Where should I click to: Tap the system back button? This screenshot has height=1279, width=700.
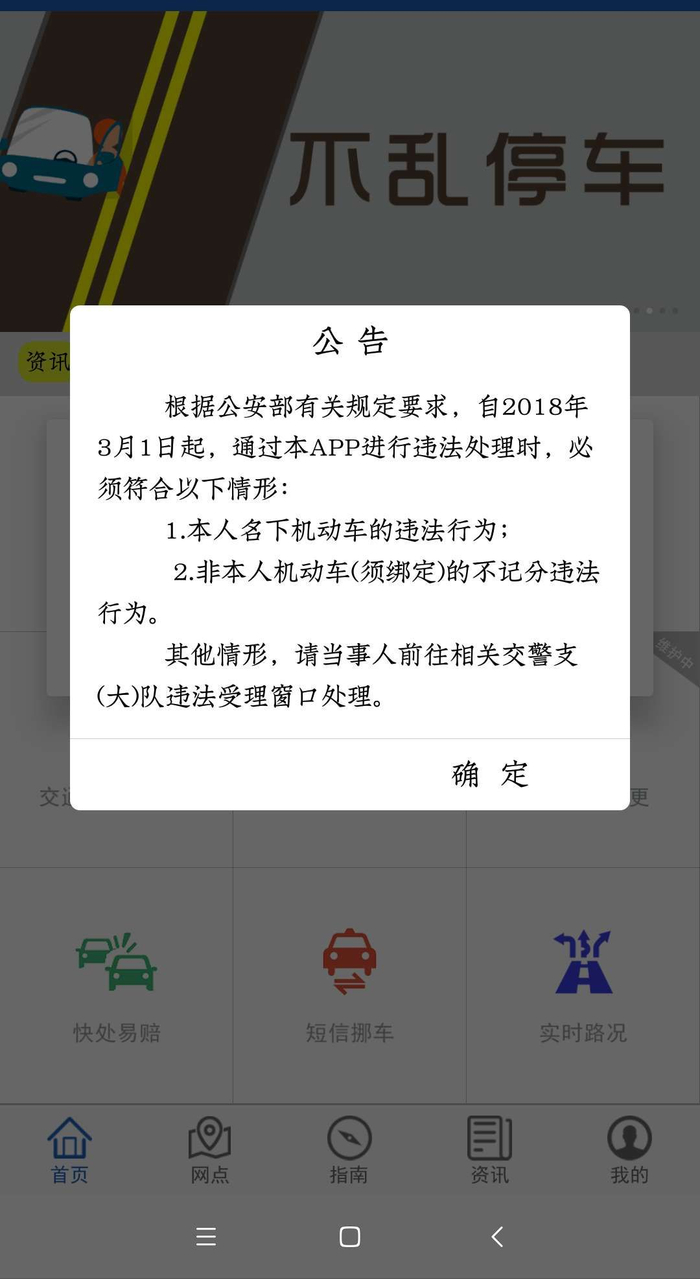pos(497,1237)
